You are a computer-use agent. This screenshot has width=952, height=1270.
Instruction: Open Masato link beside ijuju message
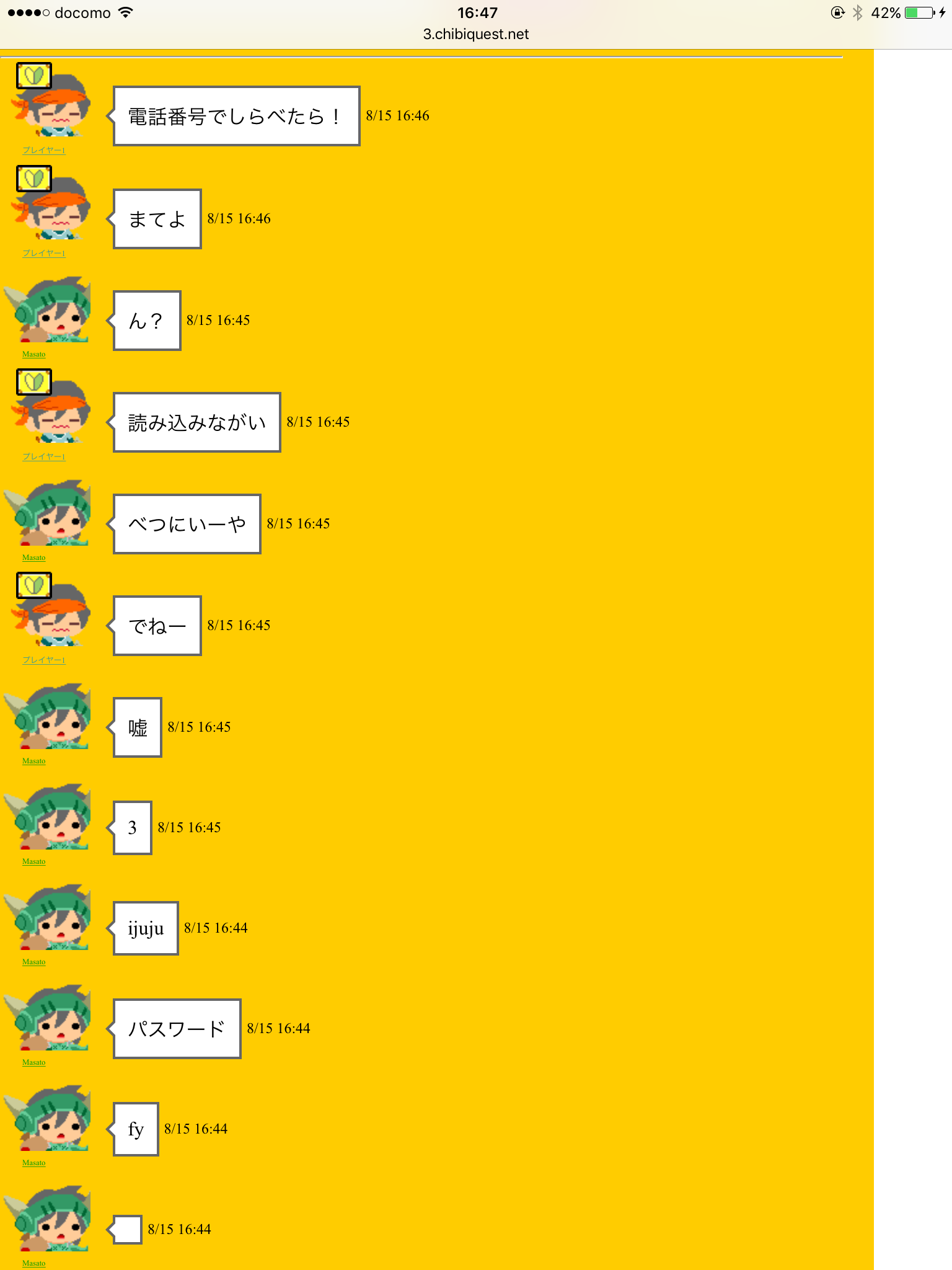tap(34, 962)
